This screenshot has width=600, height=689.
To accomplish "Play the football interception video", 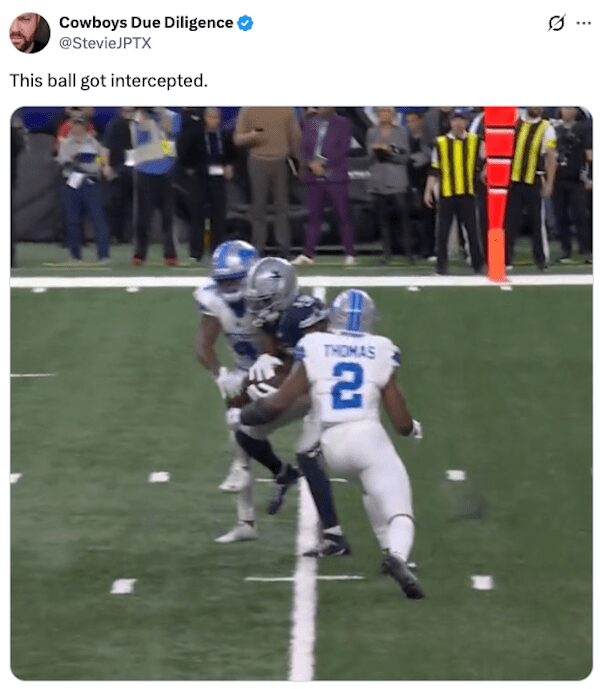I will 301,393.
